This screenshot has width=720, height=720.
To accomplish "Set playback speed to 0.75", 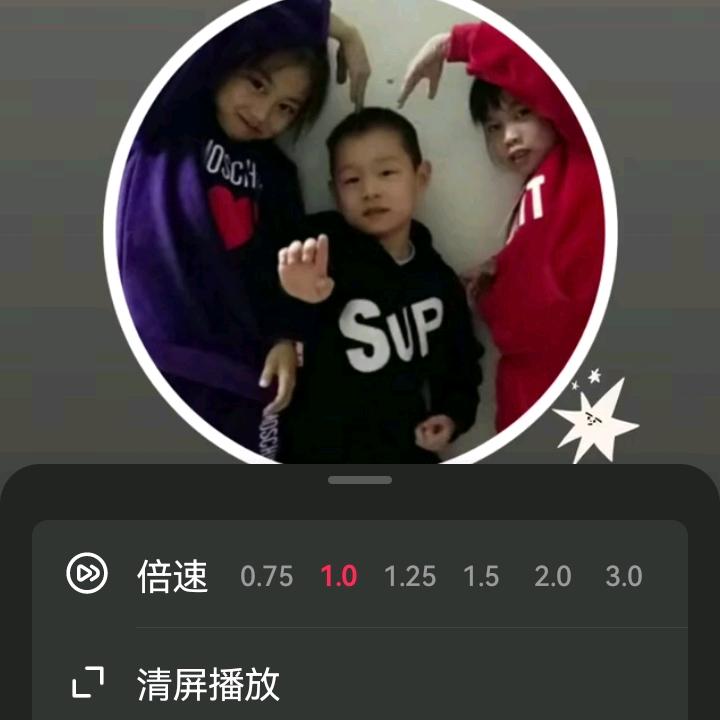I will [266, 576].
